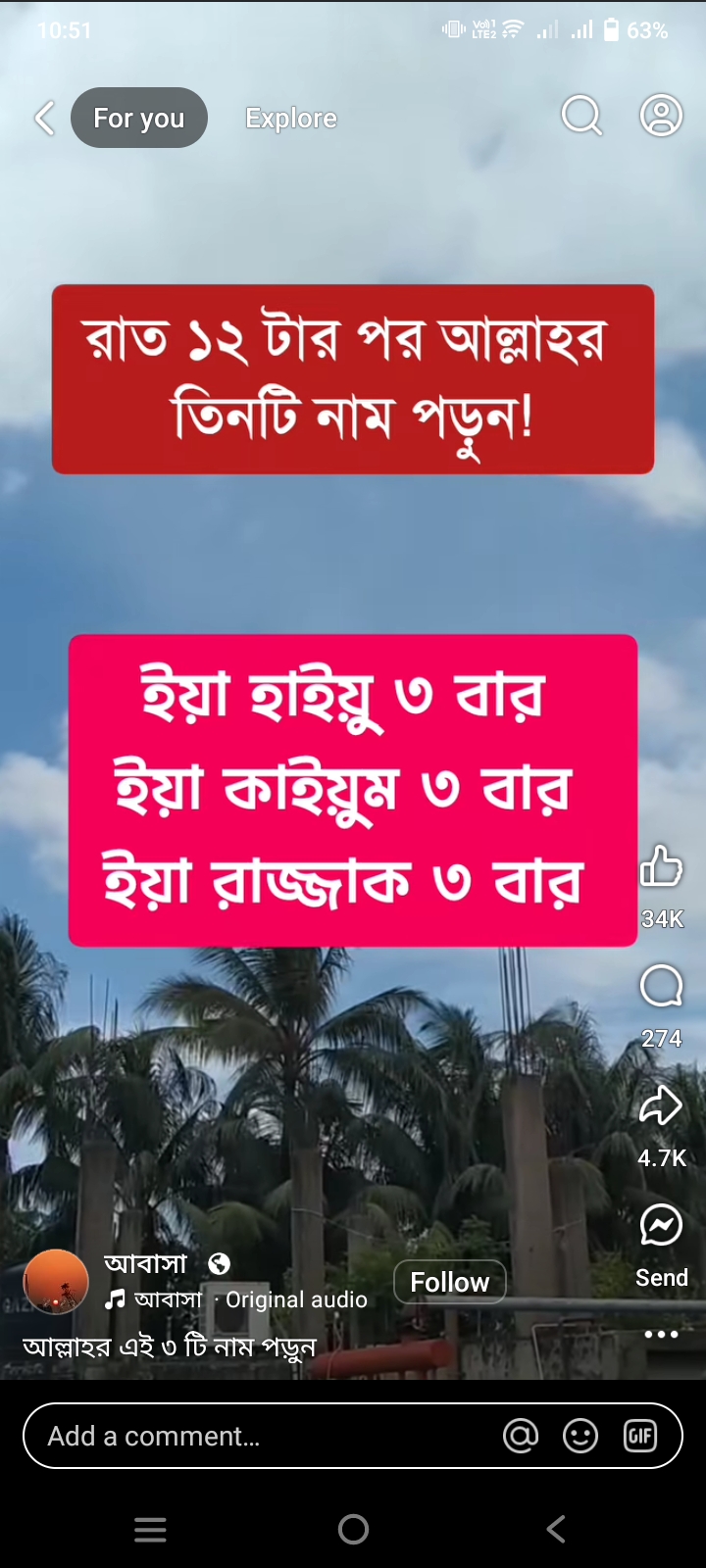Go back using the top-left arrow
This screenshot has height=1568, width=706.
44,119
